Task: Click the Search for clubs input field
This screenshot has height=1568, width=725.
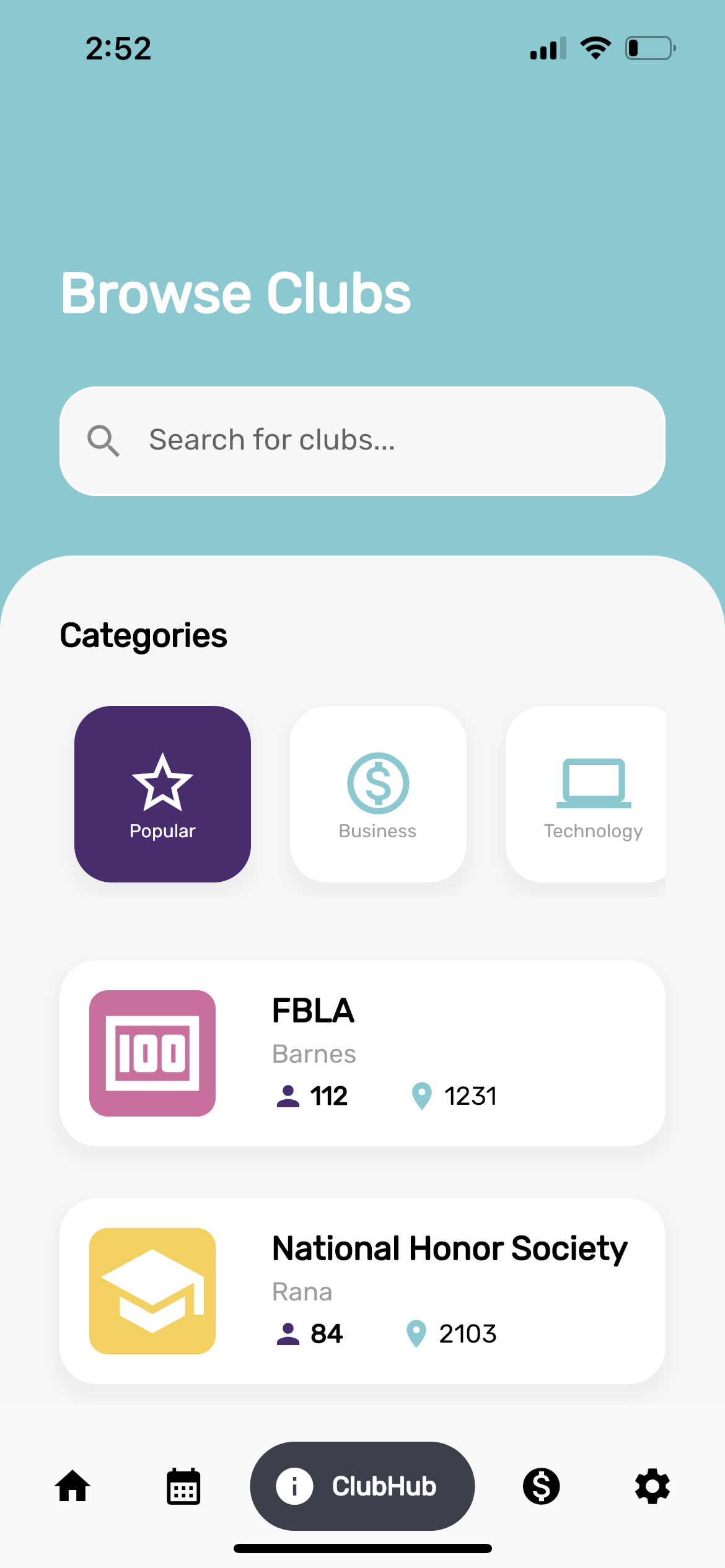Action: click(x=362, y=440)
